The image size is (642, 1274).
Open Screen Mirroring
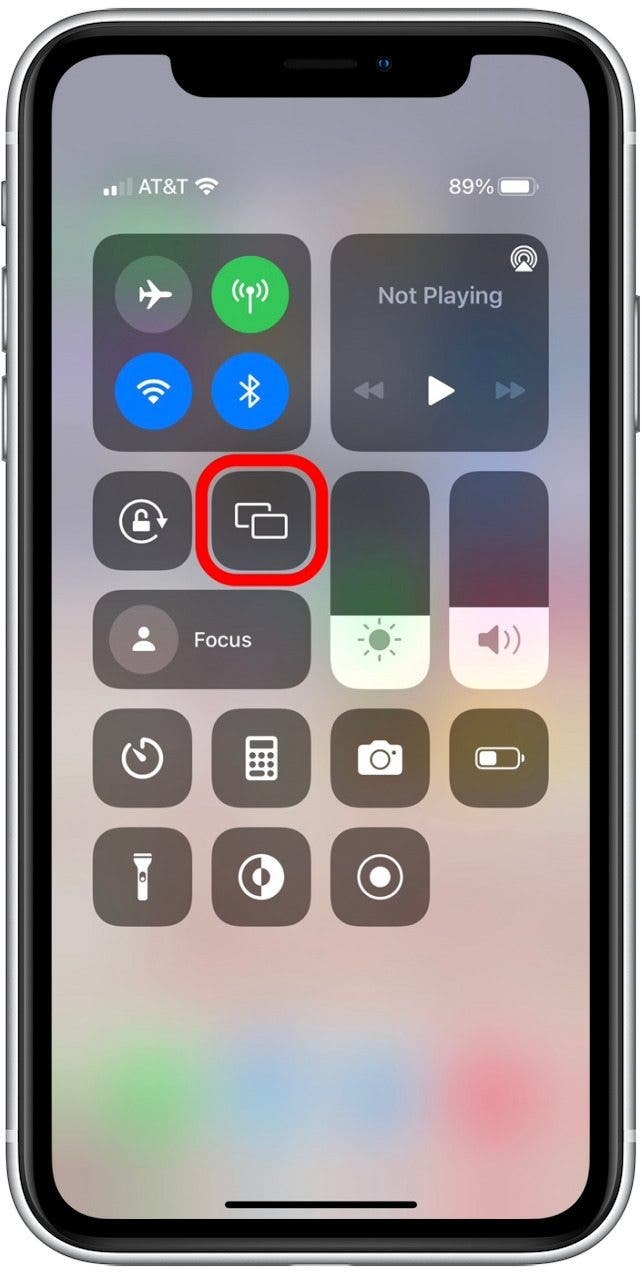pos(261,521)
